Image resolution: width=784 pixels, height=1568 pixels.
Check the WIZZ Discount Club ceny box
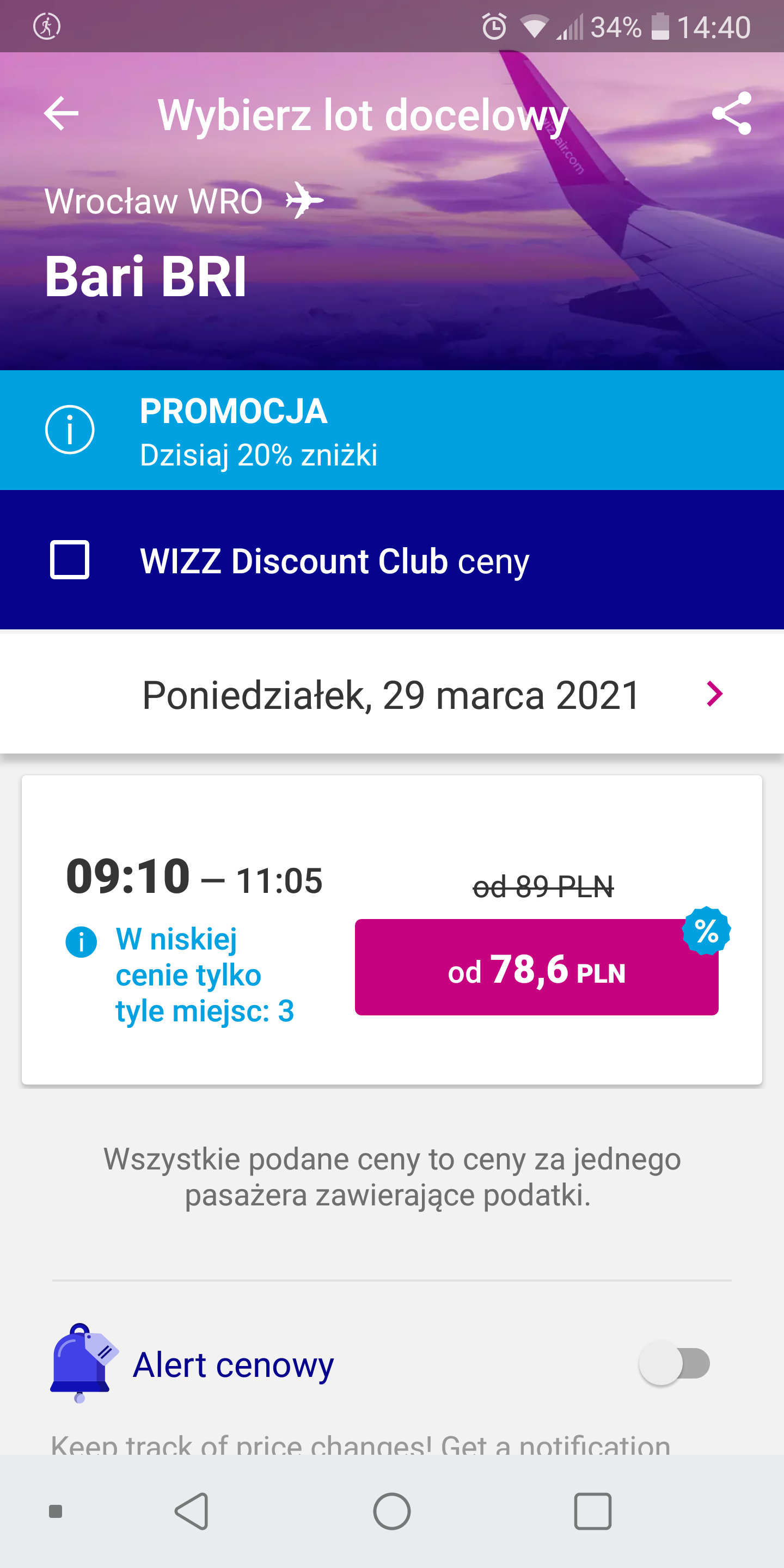(69, 559)
